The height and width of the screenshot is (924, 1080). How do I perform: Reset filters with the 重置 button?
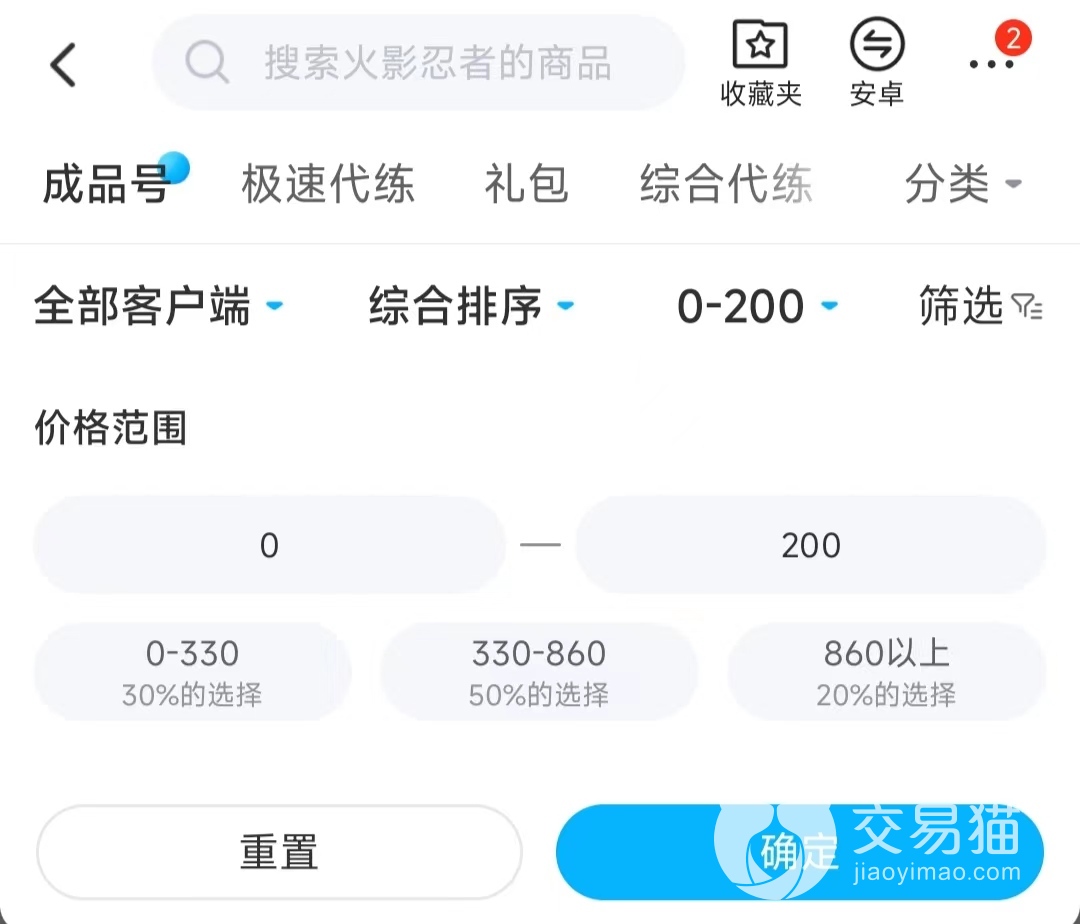[x=279, y=852]
